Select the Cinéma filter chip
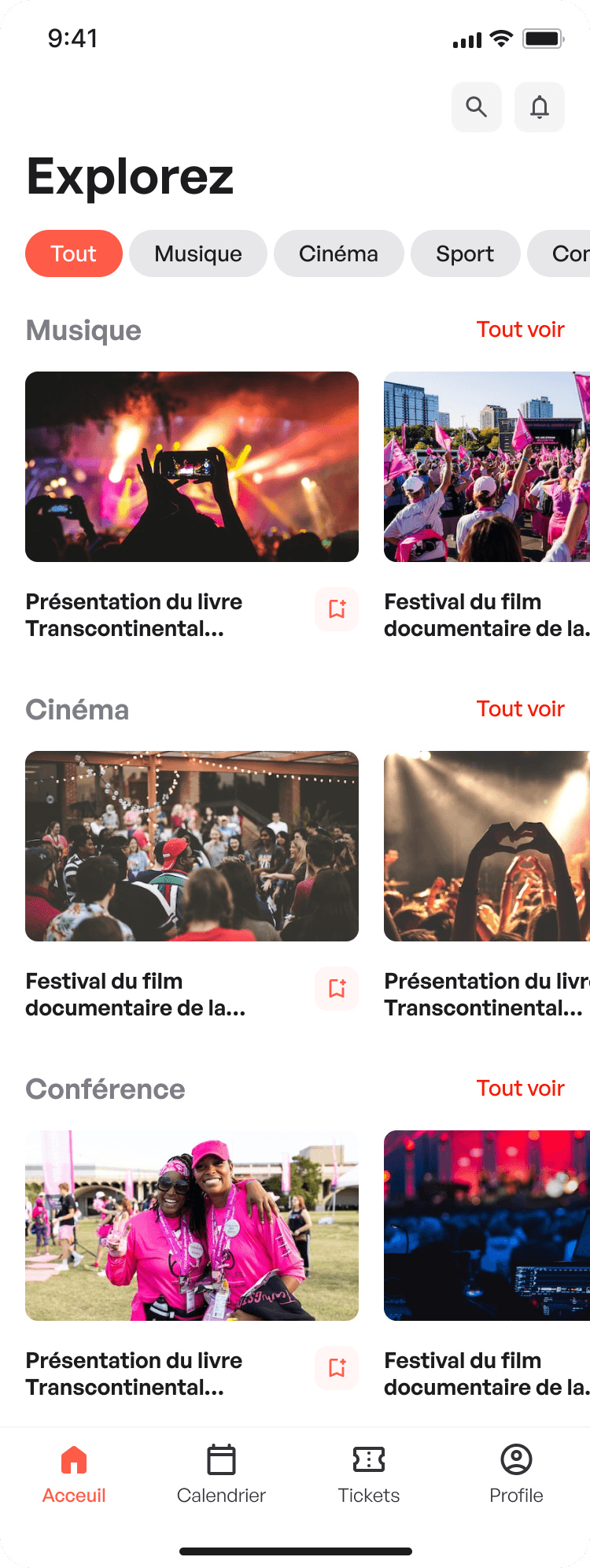 (x=338, y=253)
